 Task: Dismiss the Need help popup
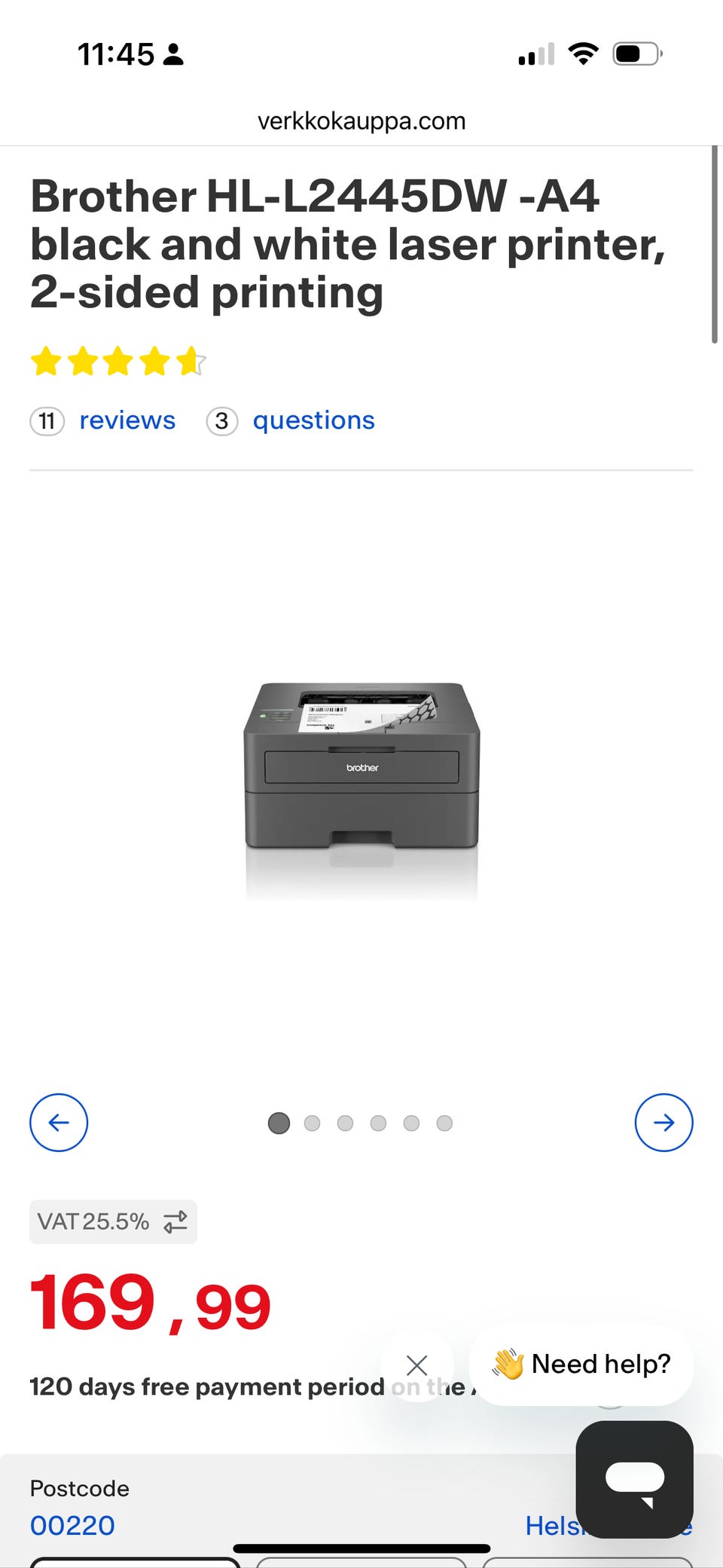(x=416, y=1365)
